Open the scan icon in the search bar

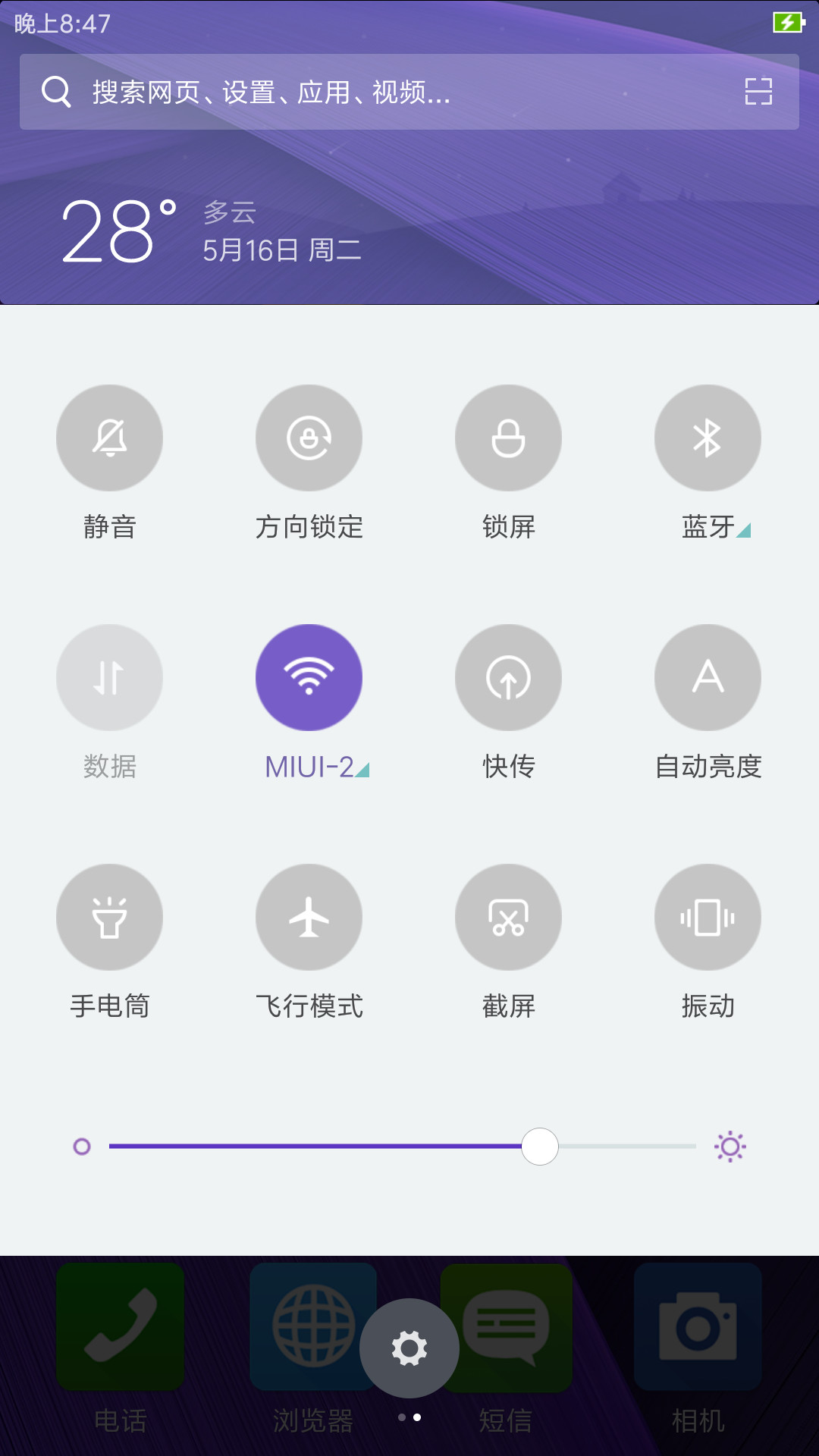(x=758, y=92)
